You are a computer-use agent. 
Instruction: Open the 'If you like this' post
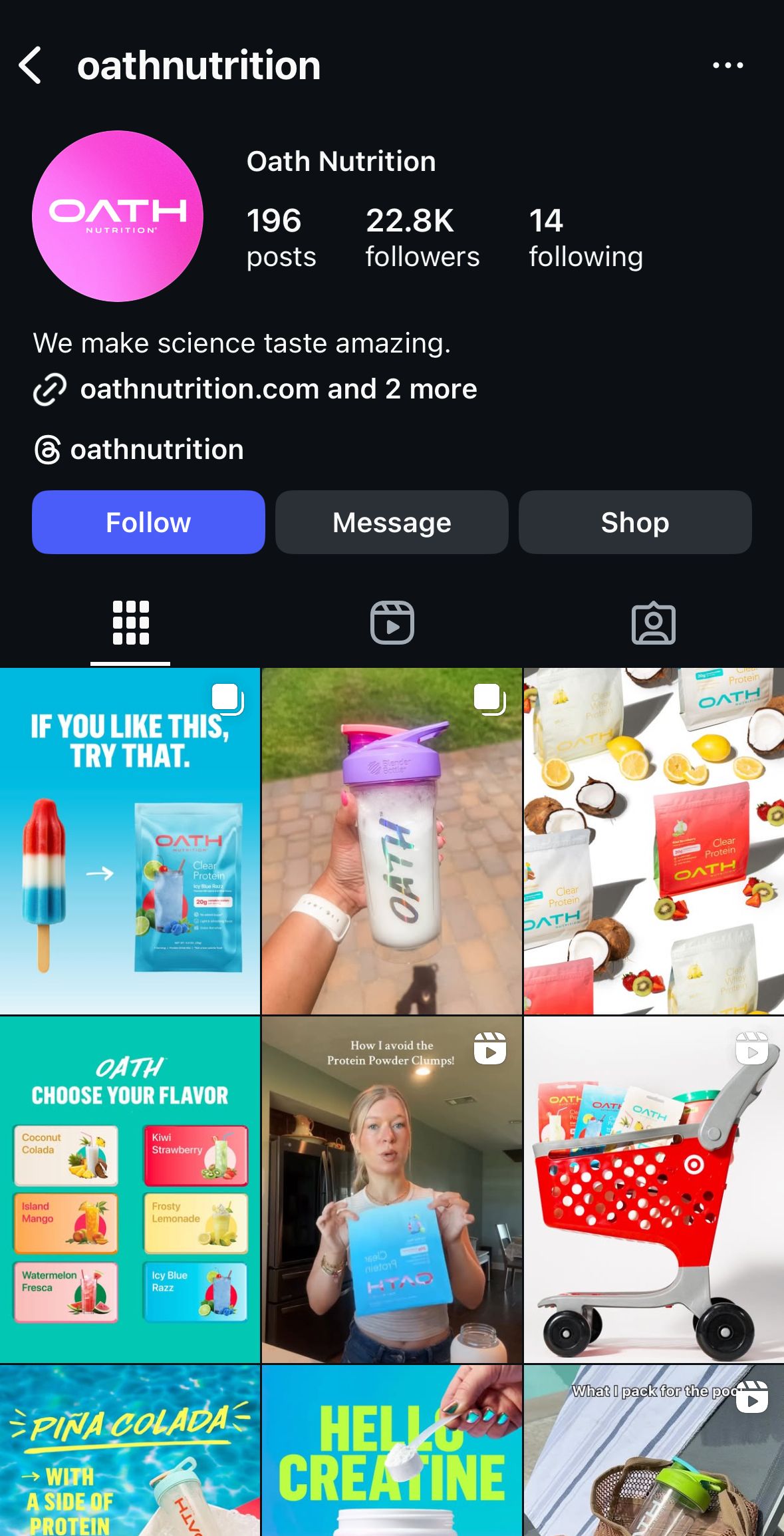130,841
